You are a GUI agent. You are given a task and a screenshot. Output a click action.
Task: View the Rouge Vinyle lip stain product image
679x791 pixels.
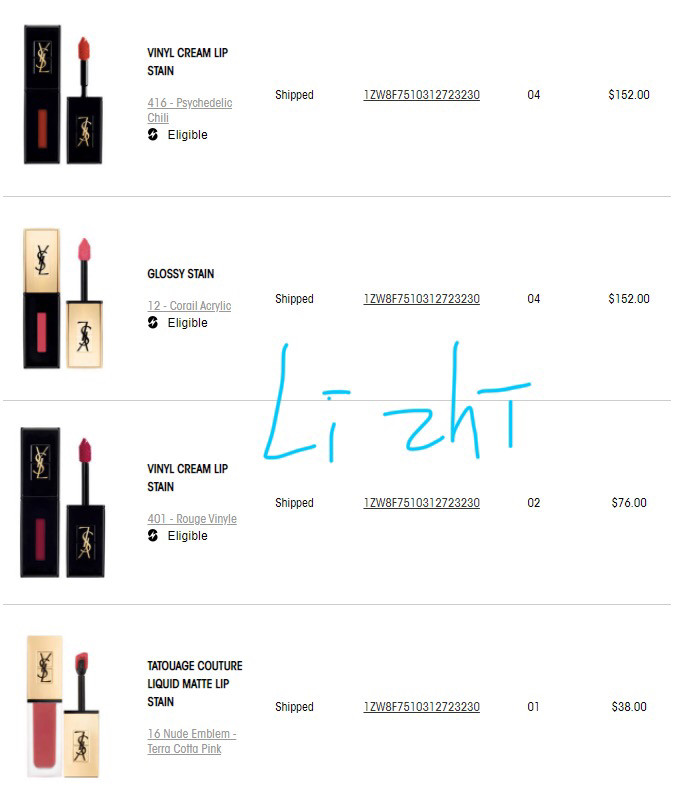pos(63,505)
